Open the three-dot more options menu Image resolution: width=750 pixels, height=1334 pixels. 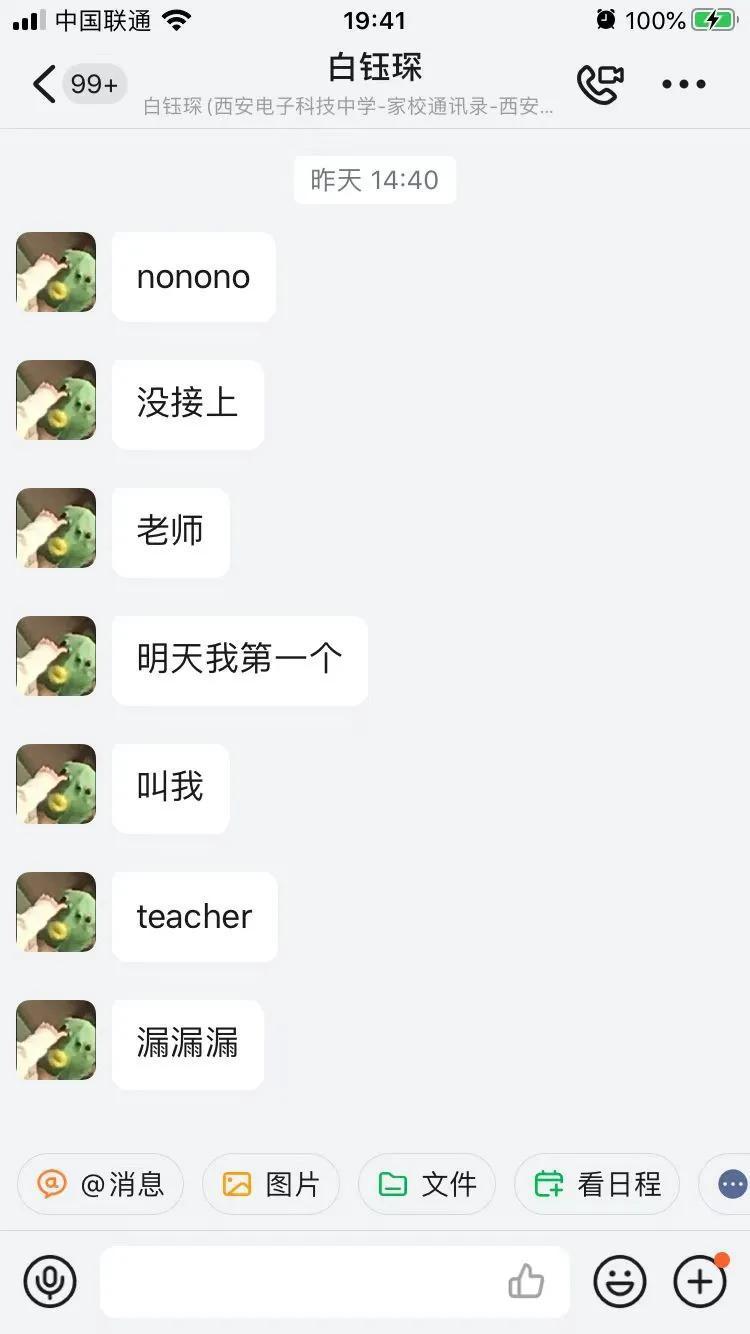tap(684, 84)
